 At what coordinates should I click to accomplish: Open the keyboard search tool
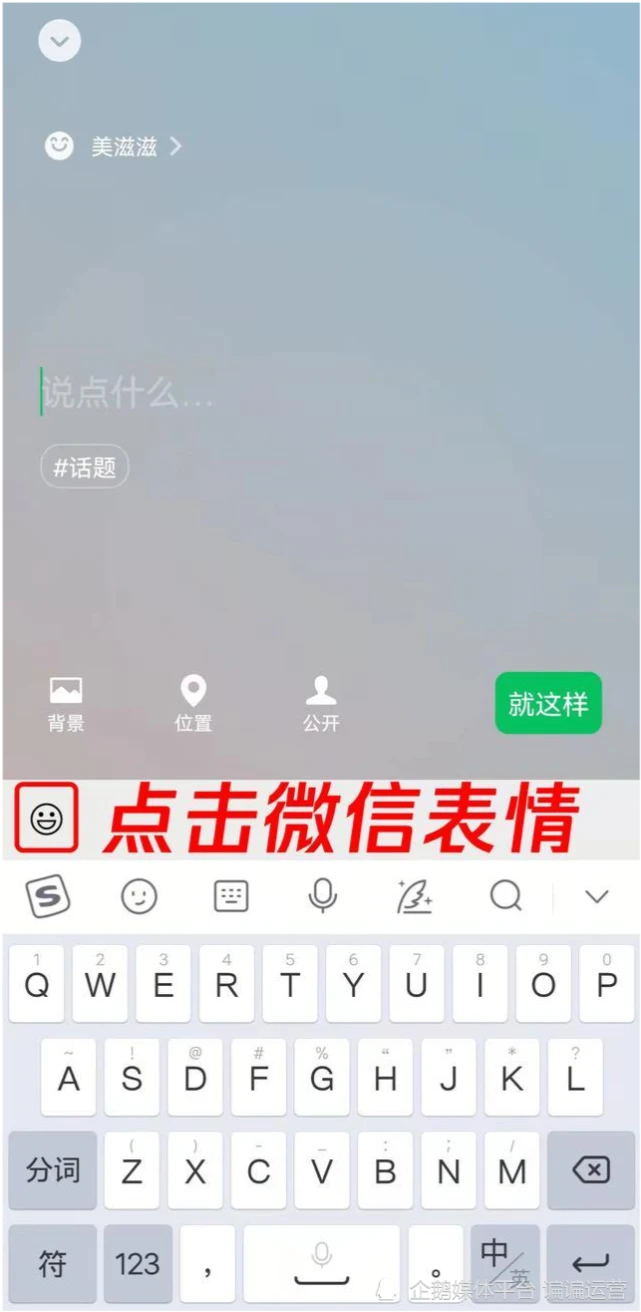click(506, 896)
